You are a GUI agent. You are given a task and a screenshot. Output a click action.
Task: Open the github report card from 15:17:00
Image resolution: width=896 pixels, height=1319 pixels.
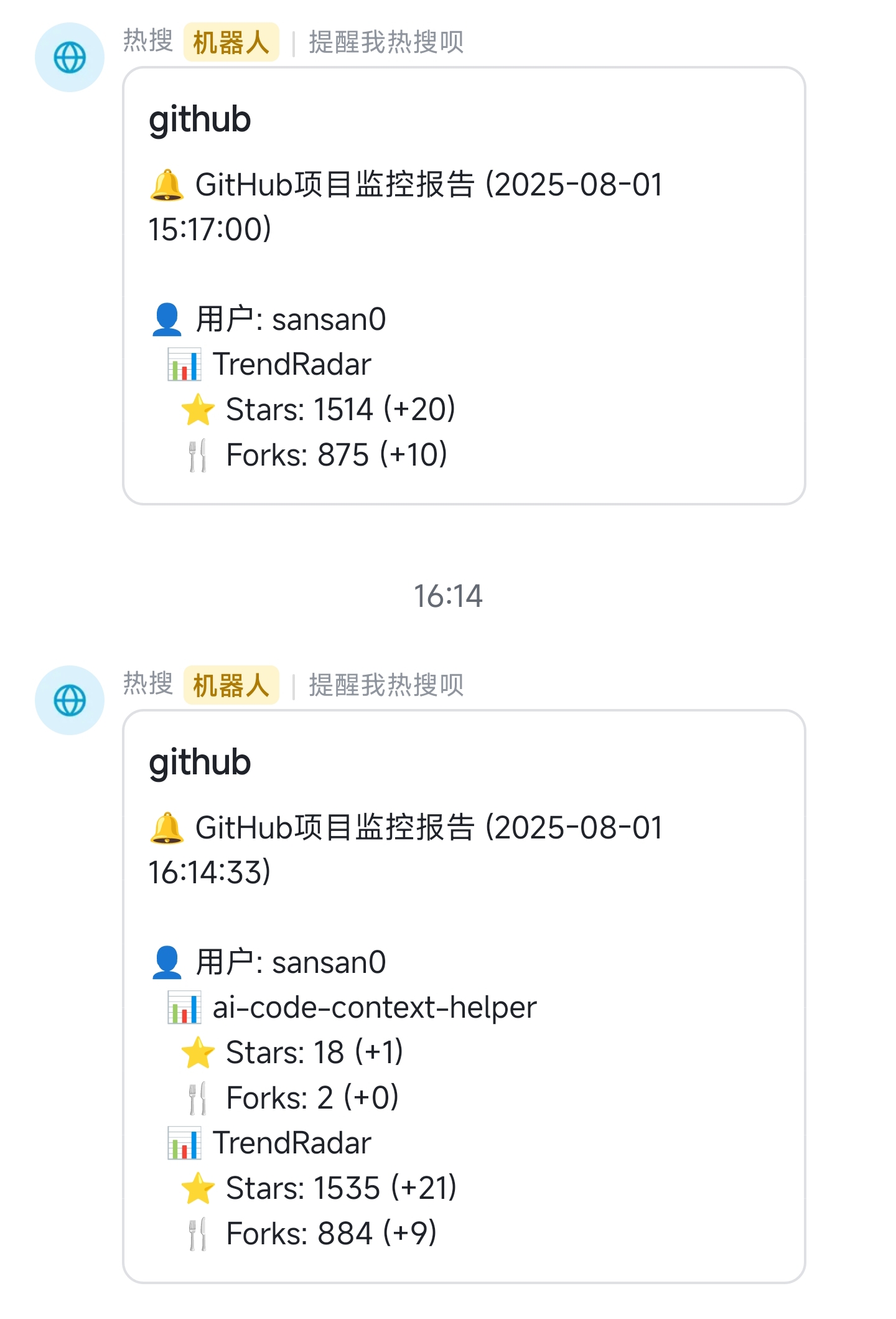click(464, 286)
